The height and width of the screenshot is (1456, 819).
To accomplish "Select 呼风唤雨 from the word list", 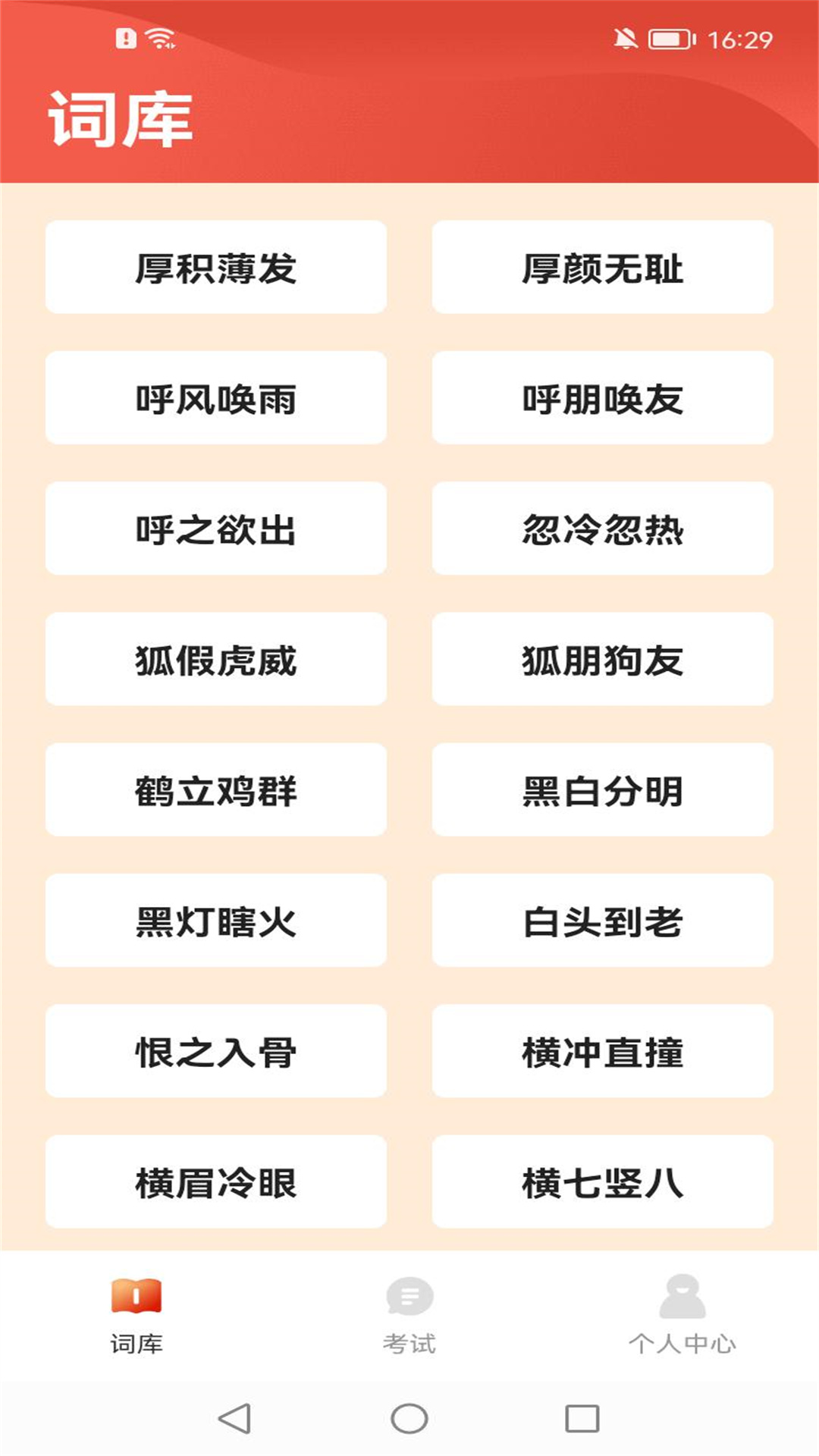I will 216,397.
